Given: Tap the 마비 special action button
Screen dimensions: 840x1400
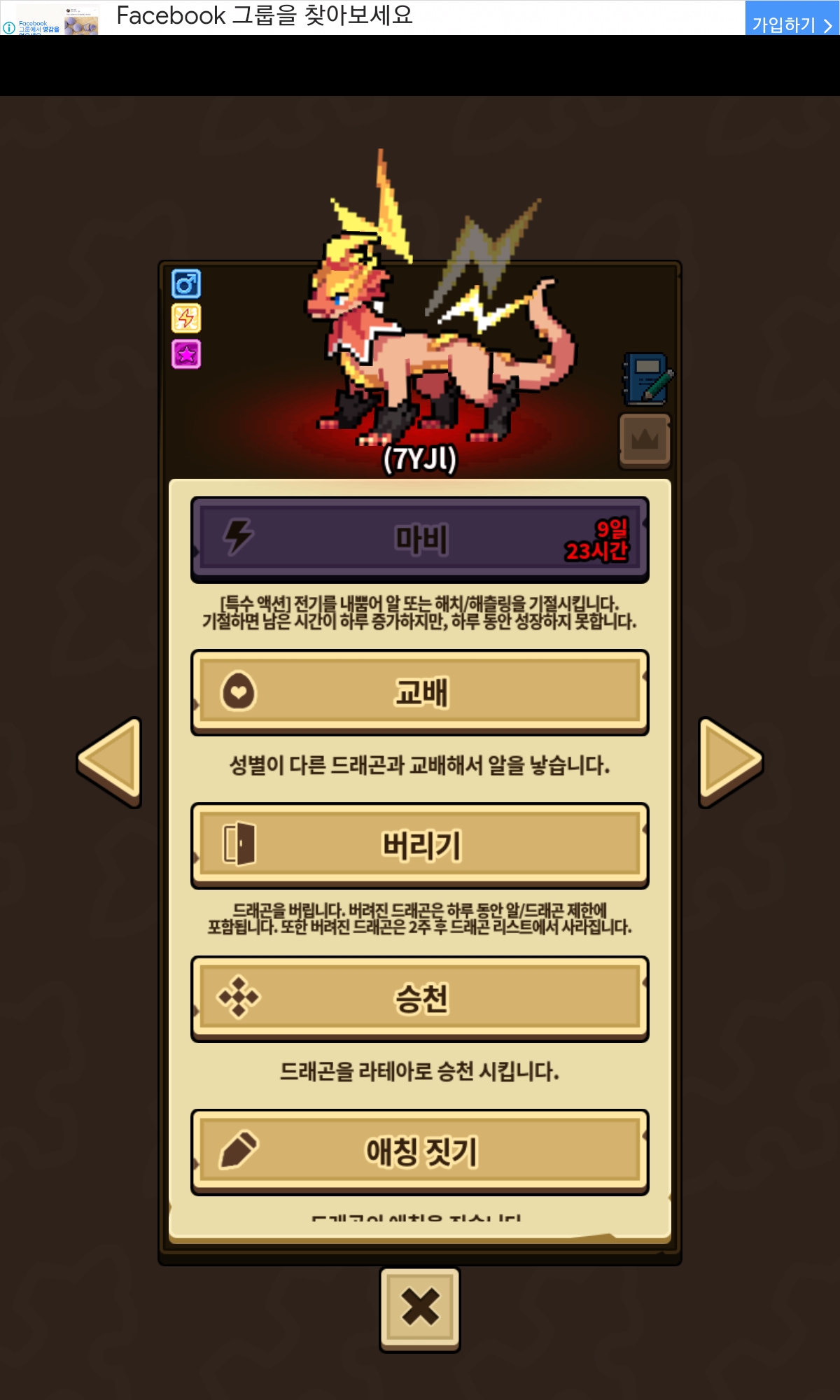Looking at the screenshot, I should [x=419, y=540].
